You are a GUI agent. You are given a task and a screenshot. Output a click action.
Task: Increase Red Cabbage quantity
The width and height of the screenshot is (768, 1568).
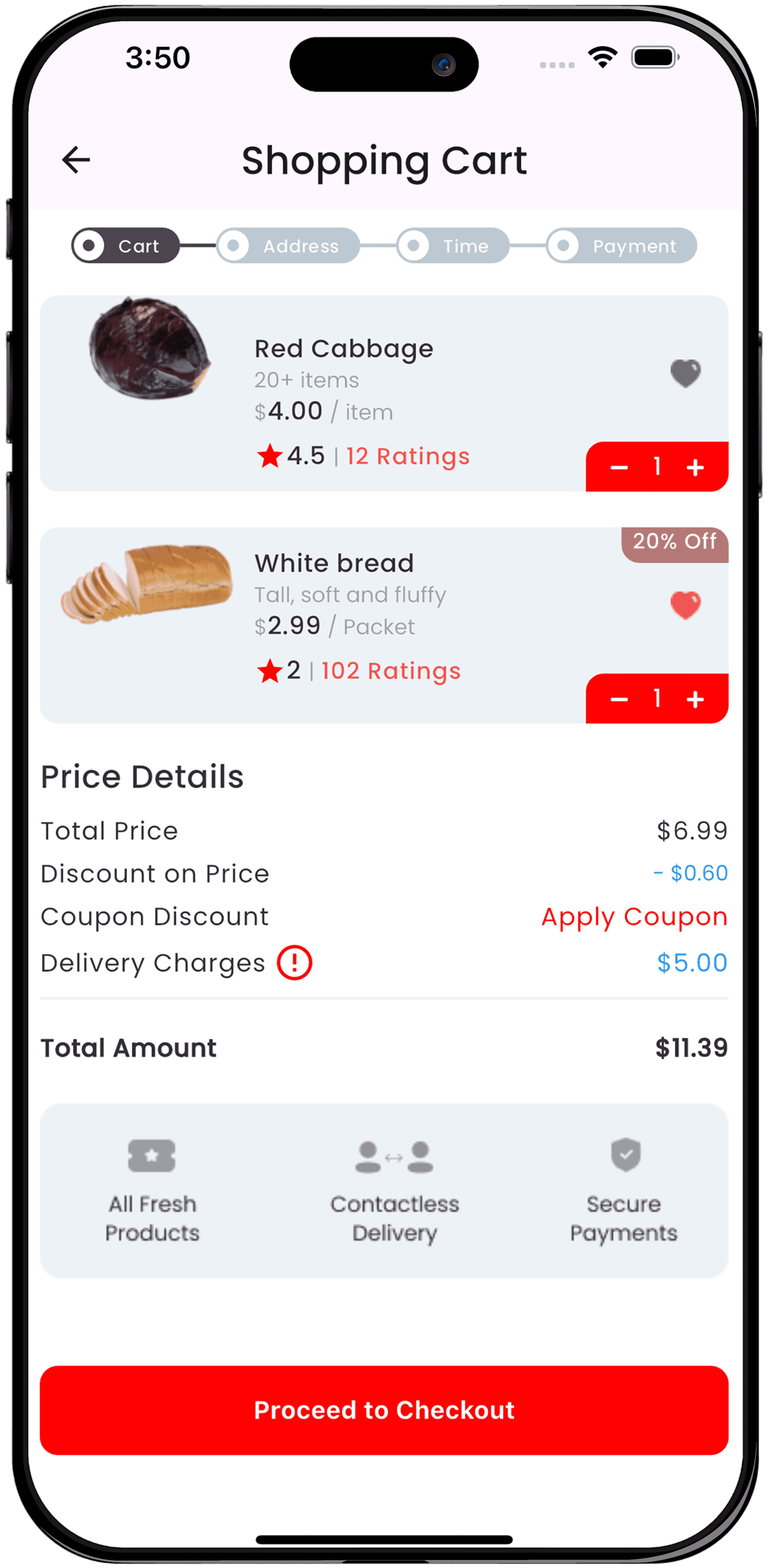pos(695,467)
